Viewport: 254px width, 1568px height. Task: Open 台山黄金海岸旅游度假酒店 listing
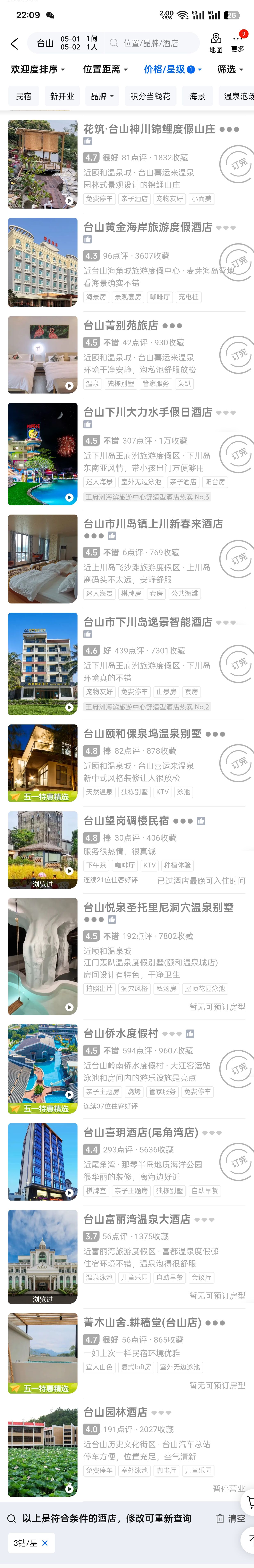click(x=148, y=227)
